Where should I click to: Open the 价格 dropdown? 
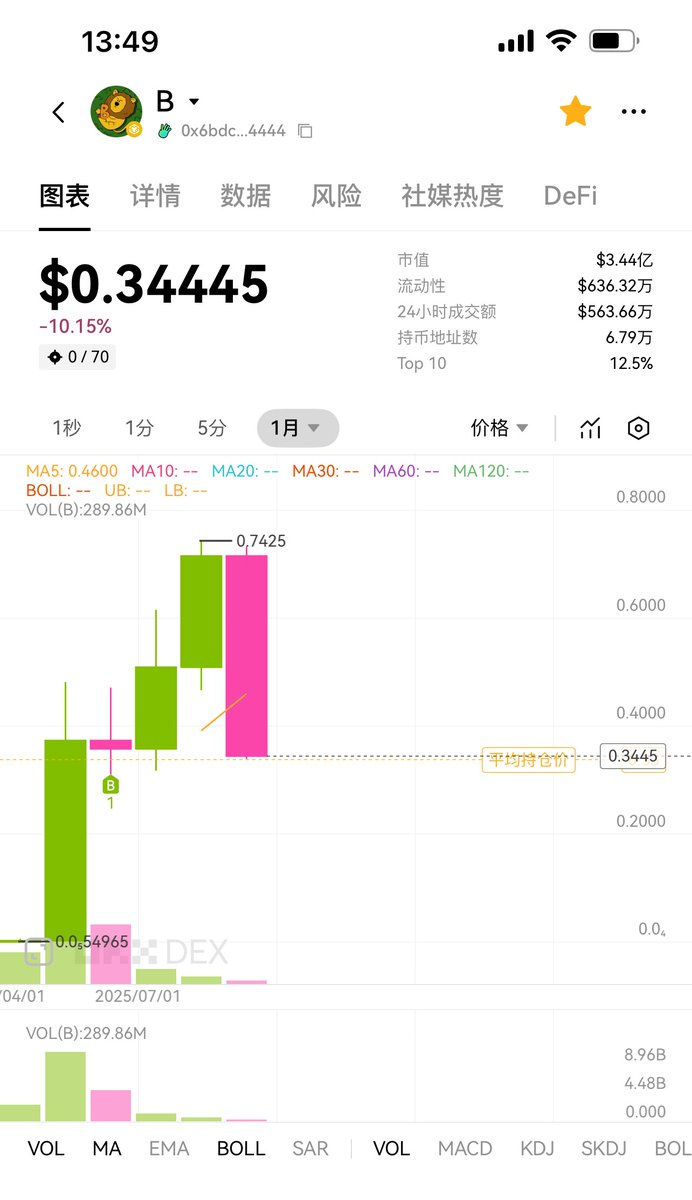[499, 428]
